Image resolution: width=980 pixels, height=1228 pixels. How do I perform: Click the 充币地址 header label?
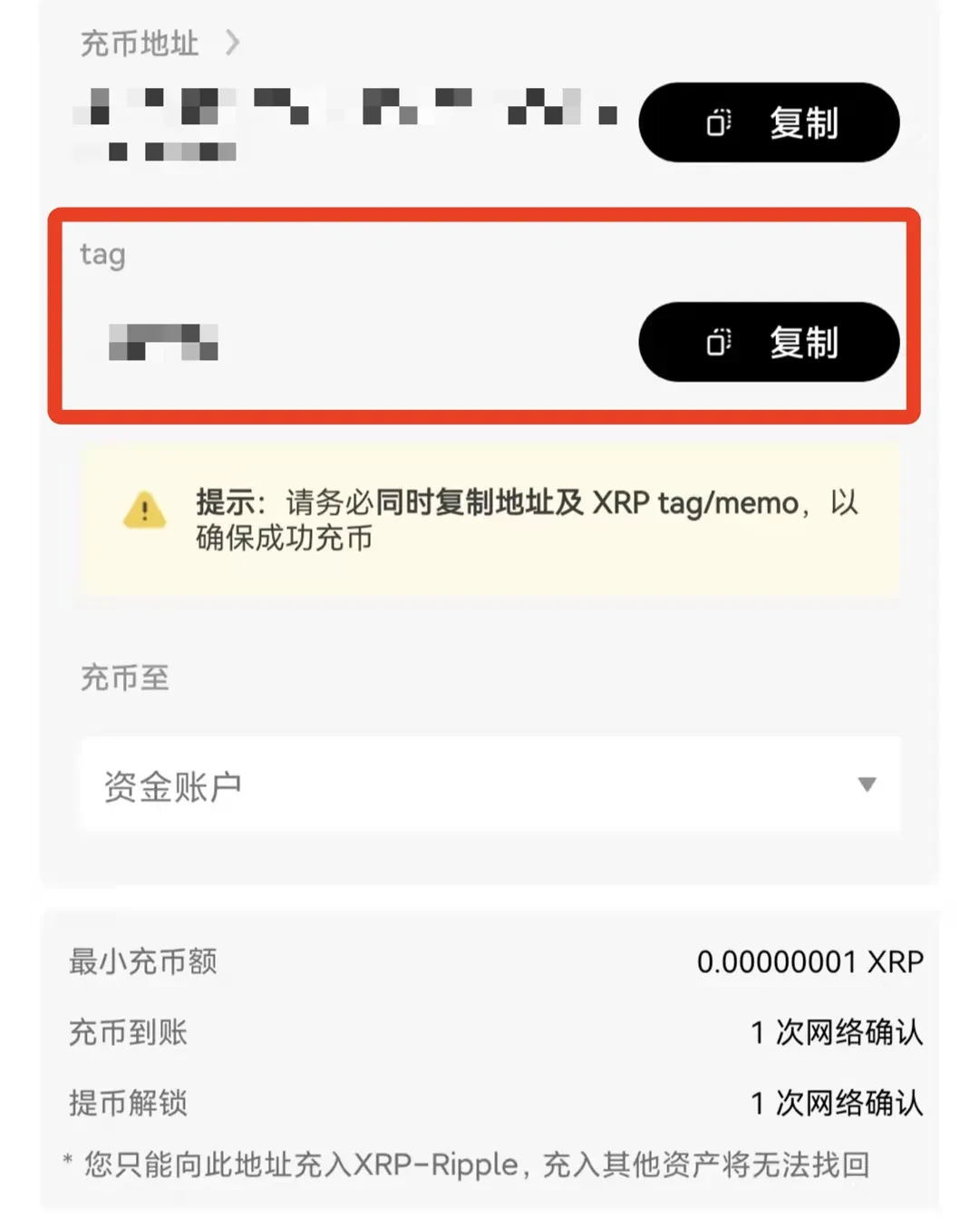(137, 44)
